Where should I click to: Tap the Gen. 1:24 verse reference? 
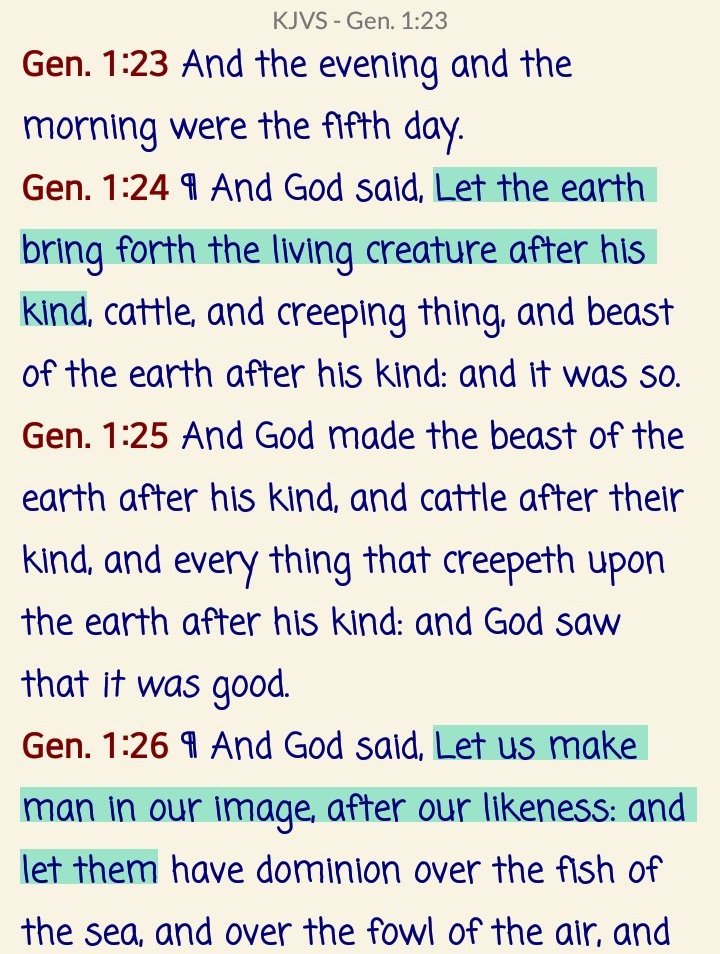coord(95,189)
